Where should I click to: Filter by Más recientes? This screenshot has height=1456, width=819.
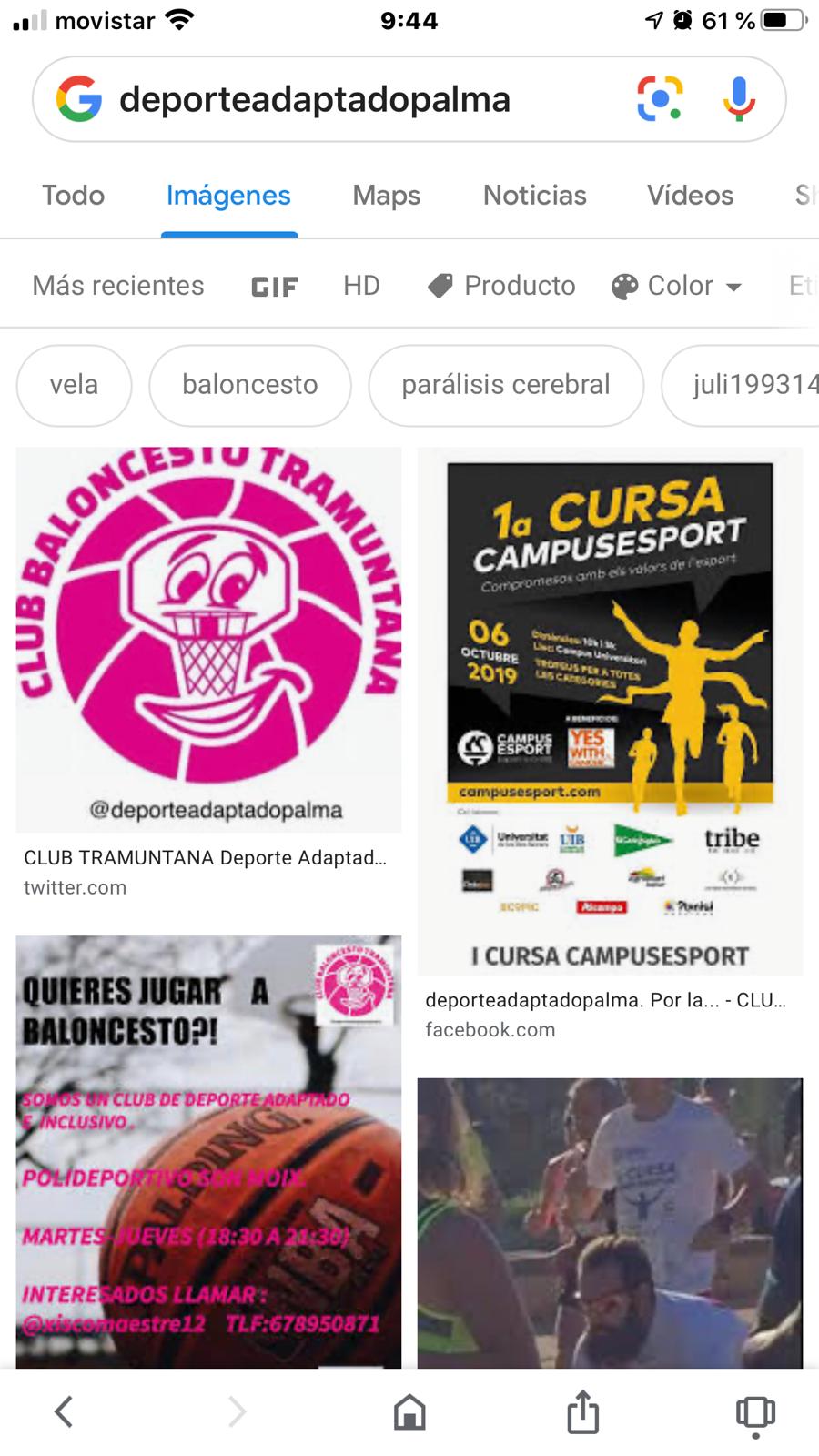[x=118, y=286]
